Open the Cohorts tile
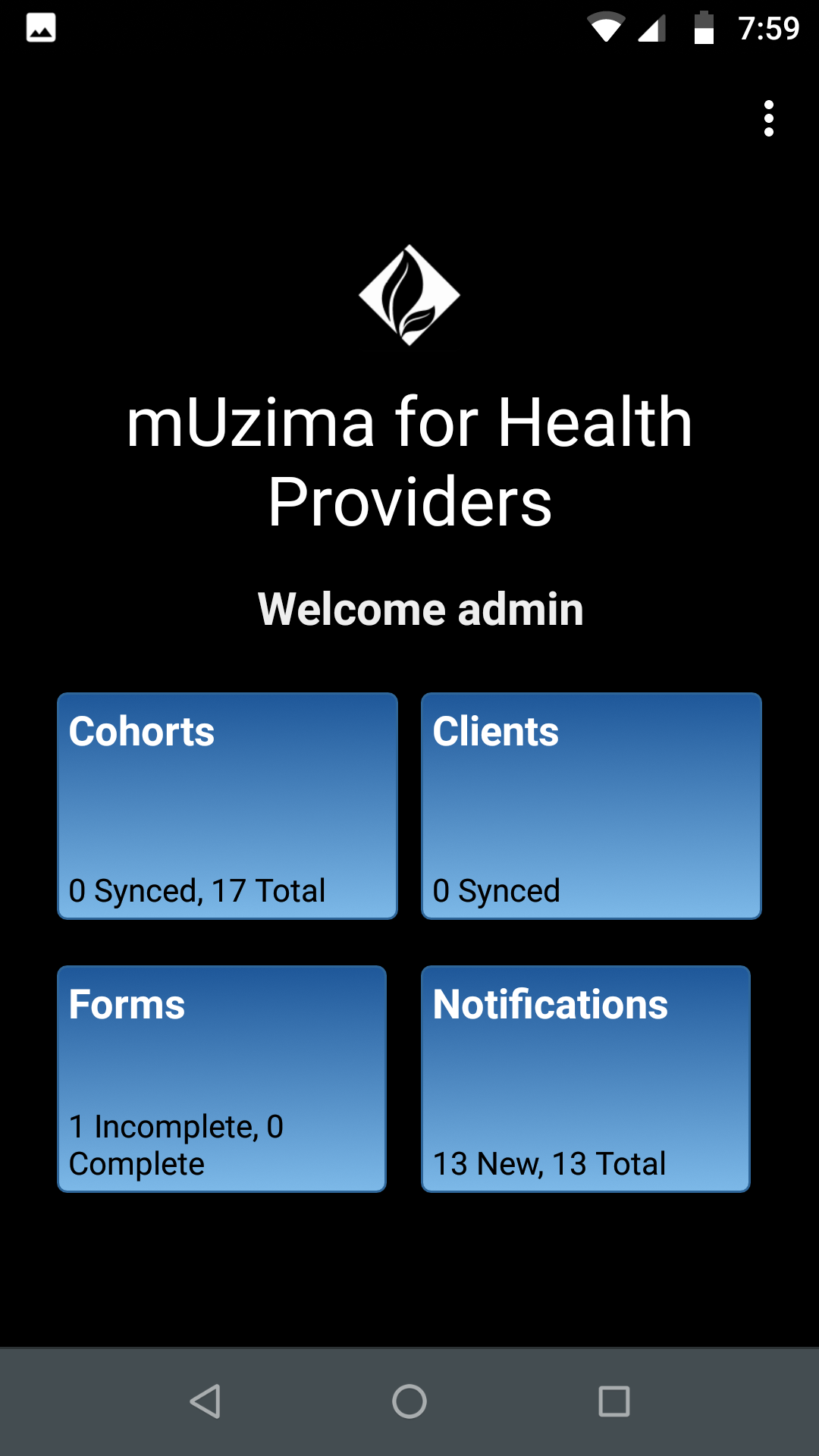The image size is (819, 1456). click(227, 805)
